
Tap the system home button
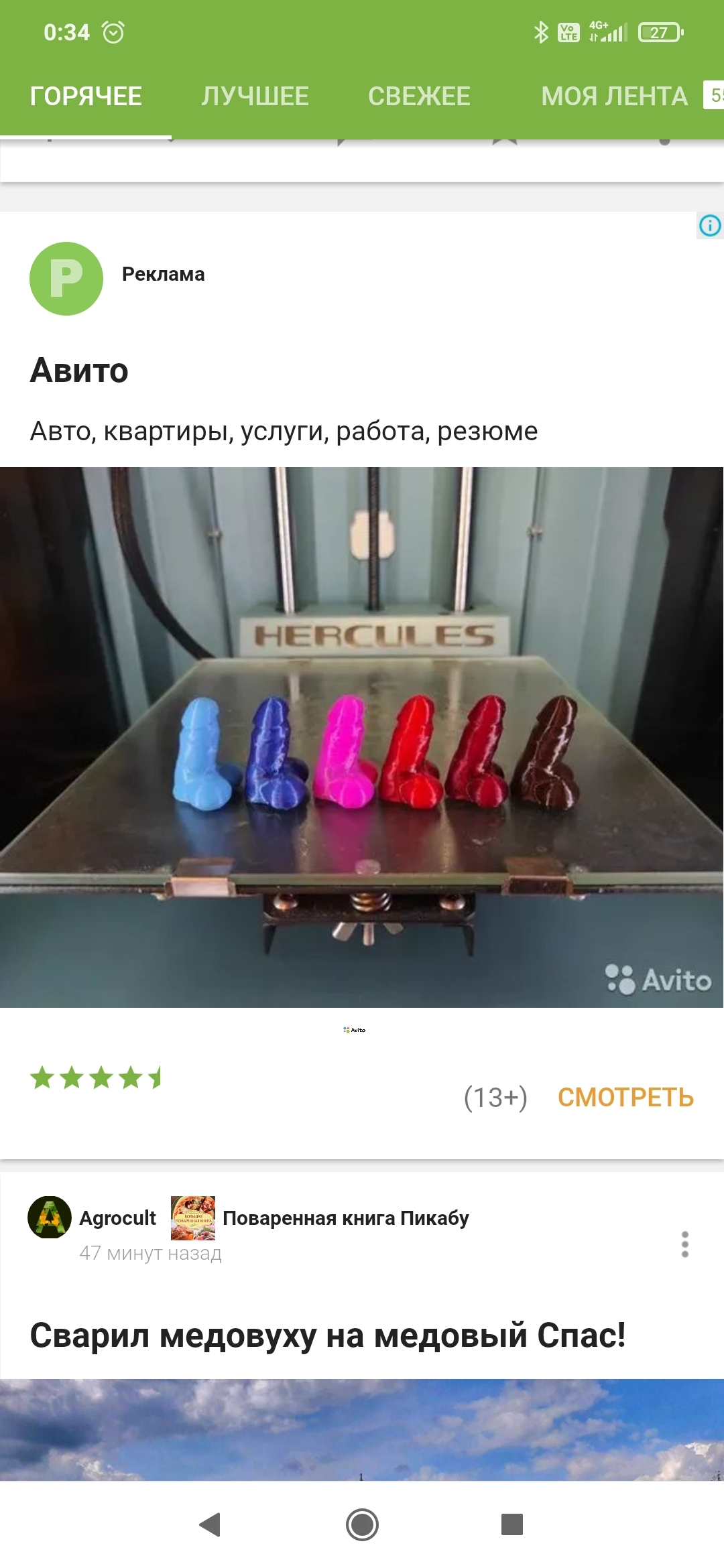(x=362, y=1524)
